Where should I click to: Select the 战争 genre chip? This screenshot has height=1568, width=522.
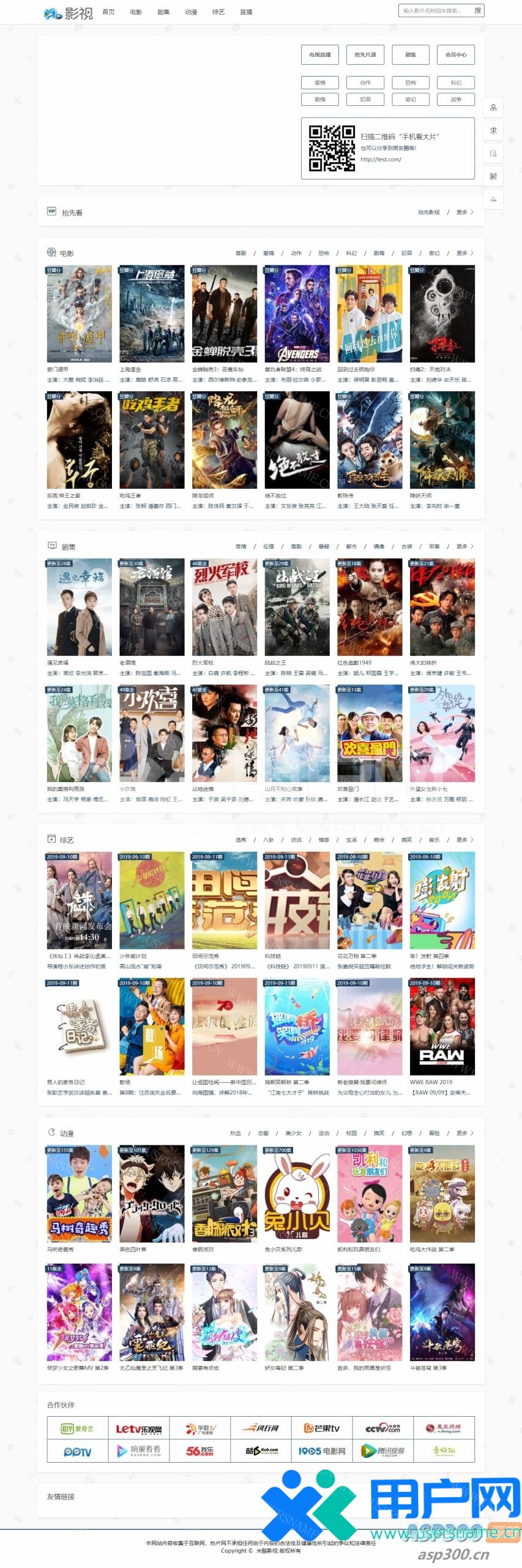tap(456, 99)
